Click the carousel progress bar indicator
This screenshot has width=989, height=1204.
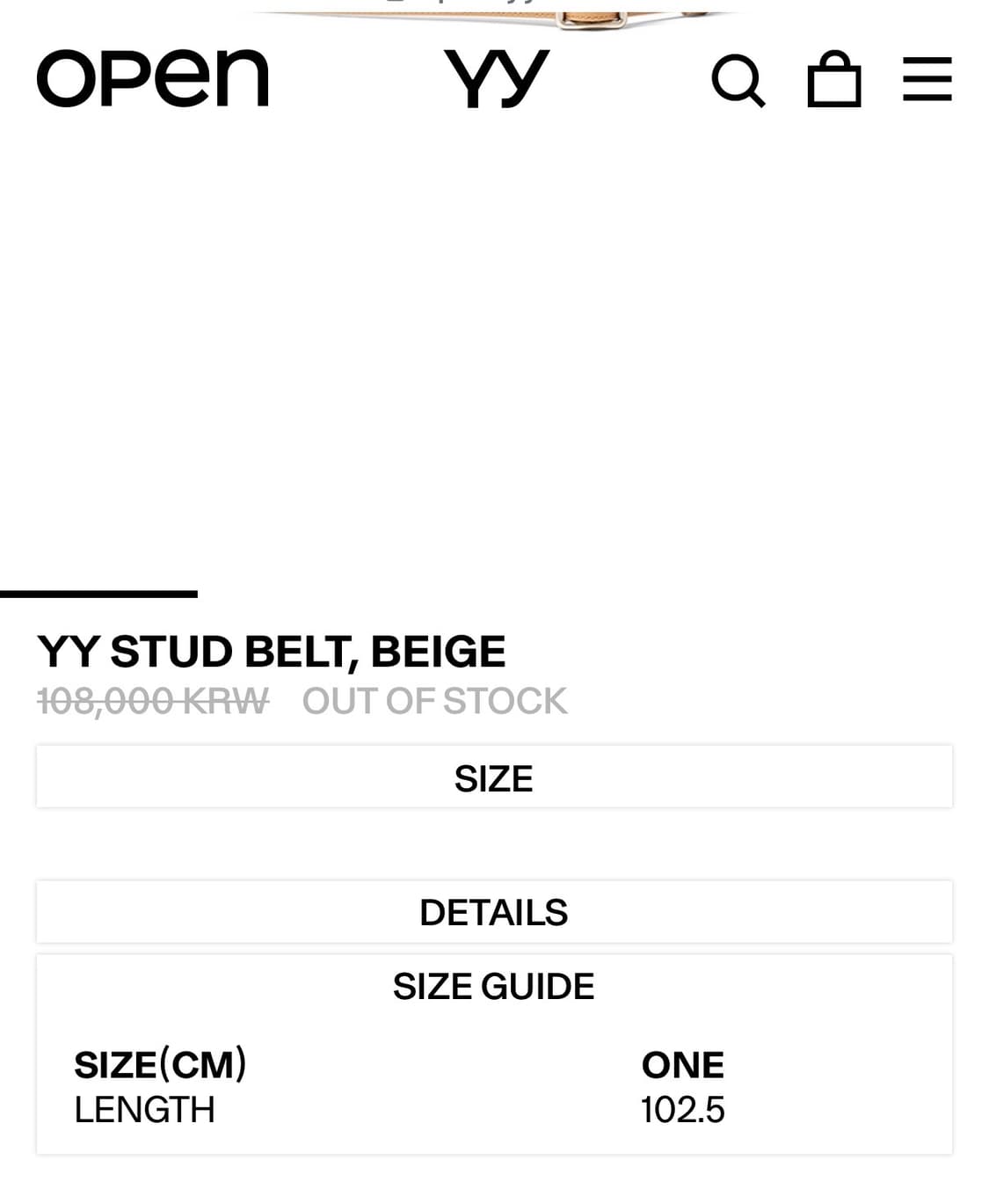[x=99, y=593]
